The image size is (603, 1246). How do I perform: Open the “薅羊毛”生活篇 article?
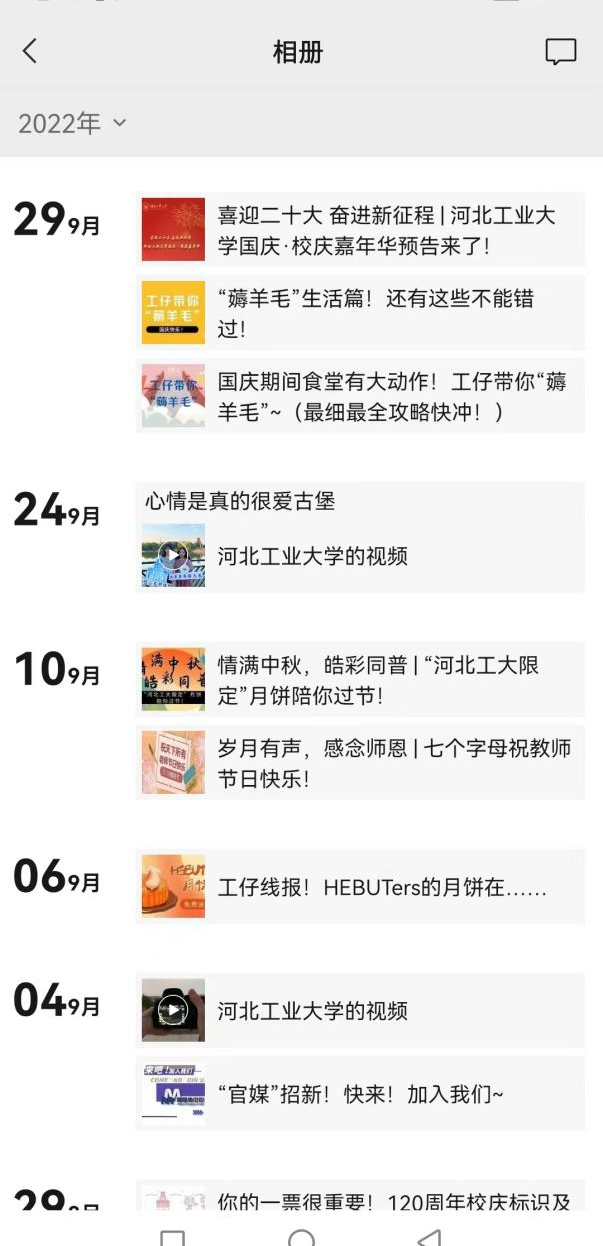coord(360,313)
